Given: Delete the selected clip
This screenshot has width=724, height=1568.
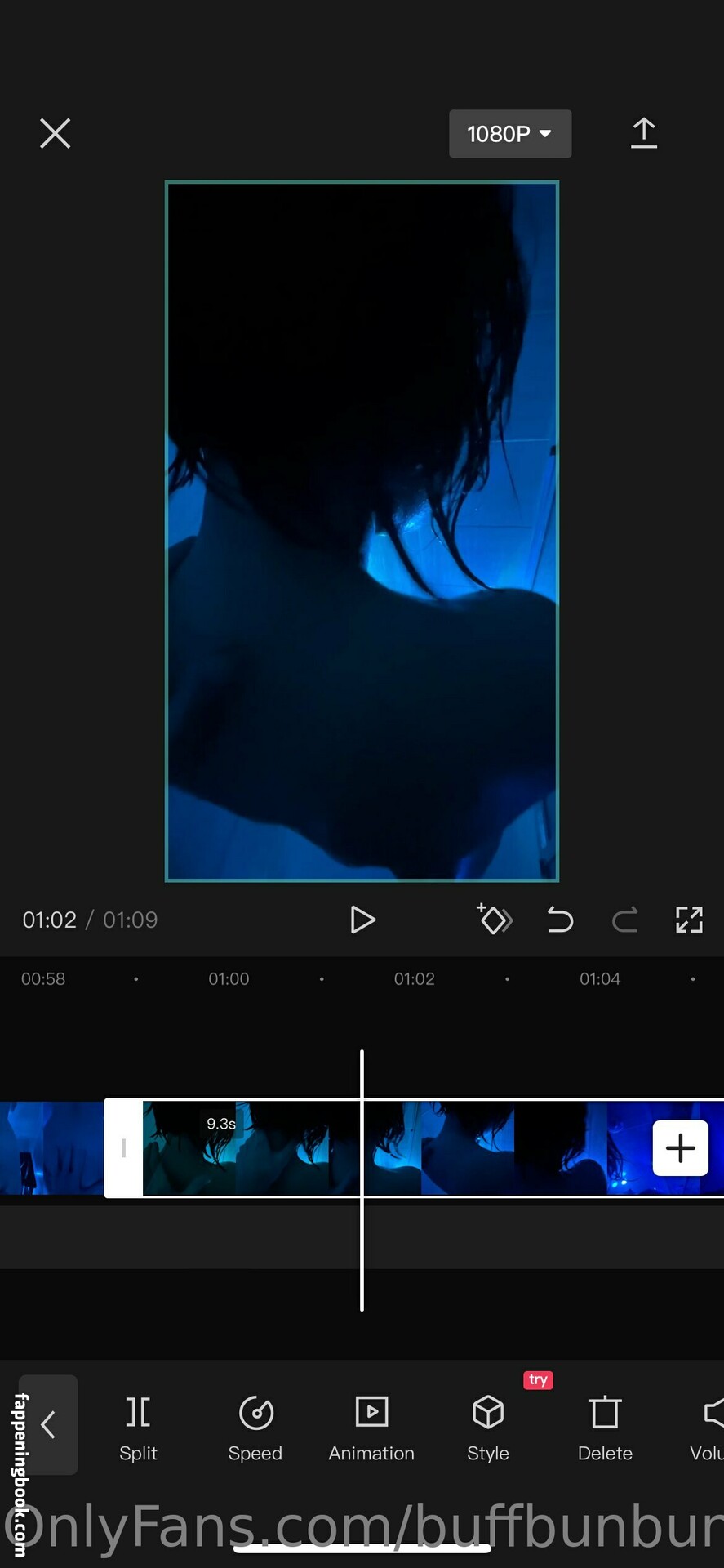Looking at the screenshot, I should [x=605, y=1429].
